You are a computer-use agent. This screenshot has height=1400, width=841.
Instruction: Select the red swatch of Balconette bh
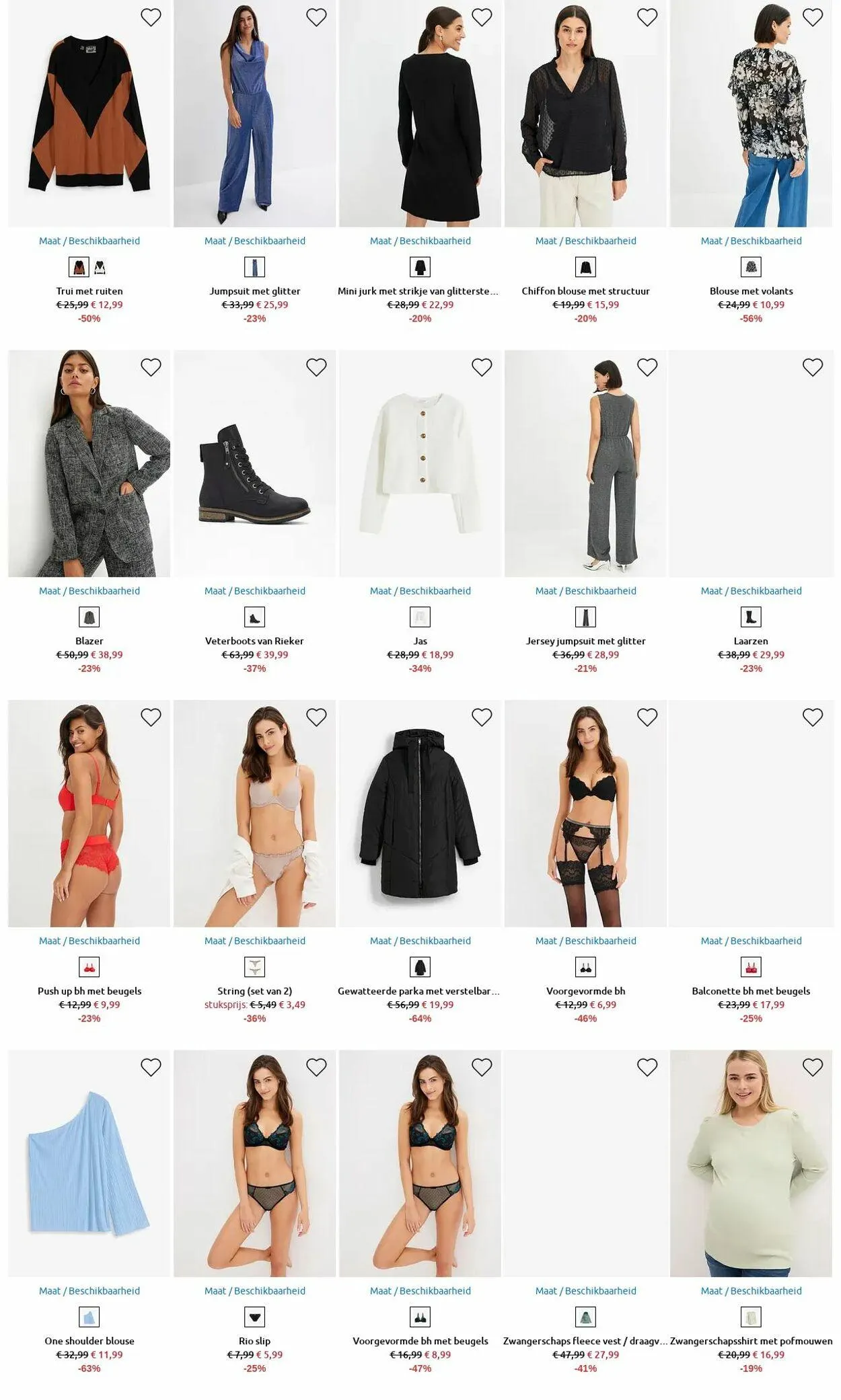(x=751, y=968)
